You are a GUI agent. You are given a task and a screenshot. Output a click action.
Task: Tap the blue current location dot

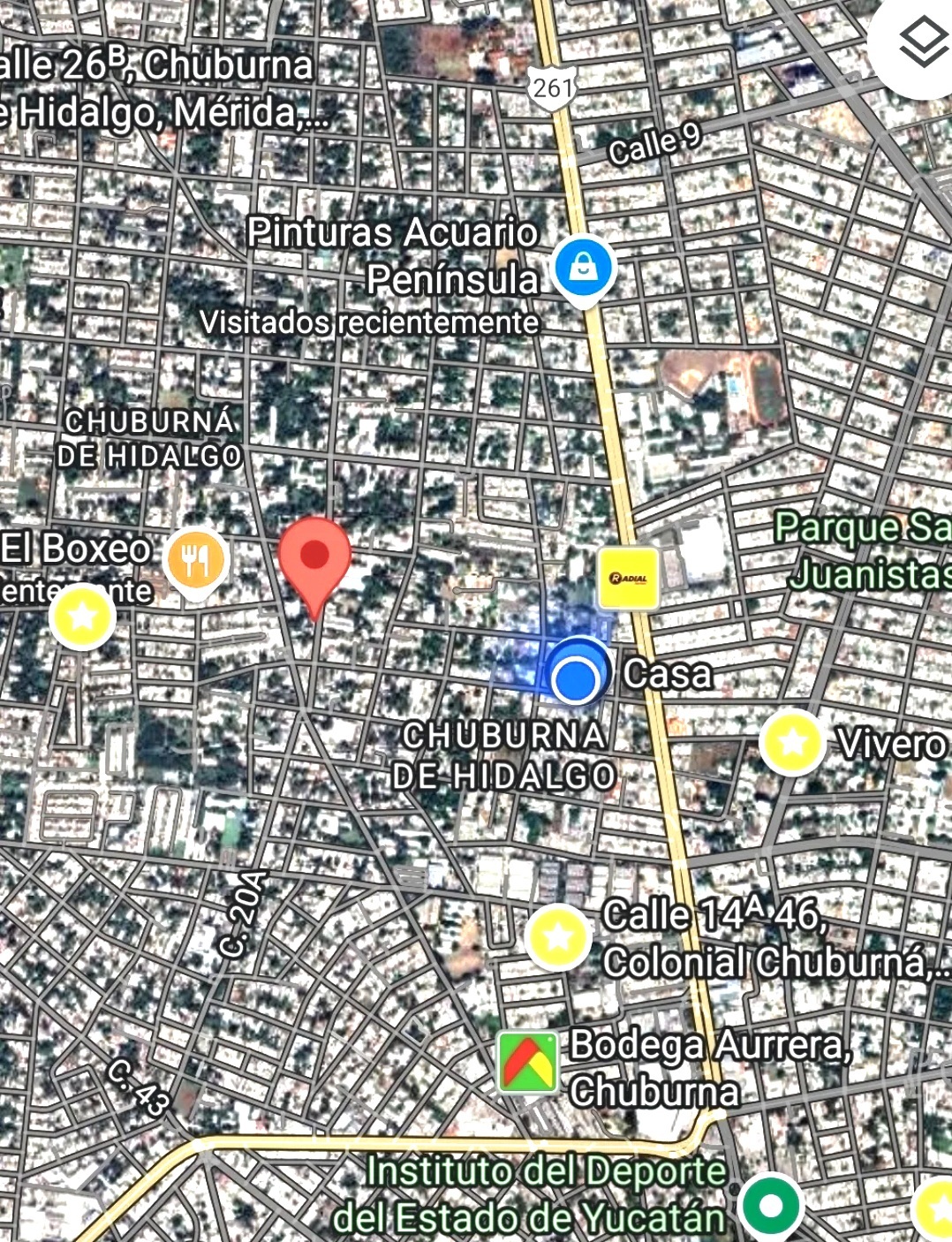[576, 678]
